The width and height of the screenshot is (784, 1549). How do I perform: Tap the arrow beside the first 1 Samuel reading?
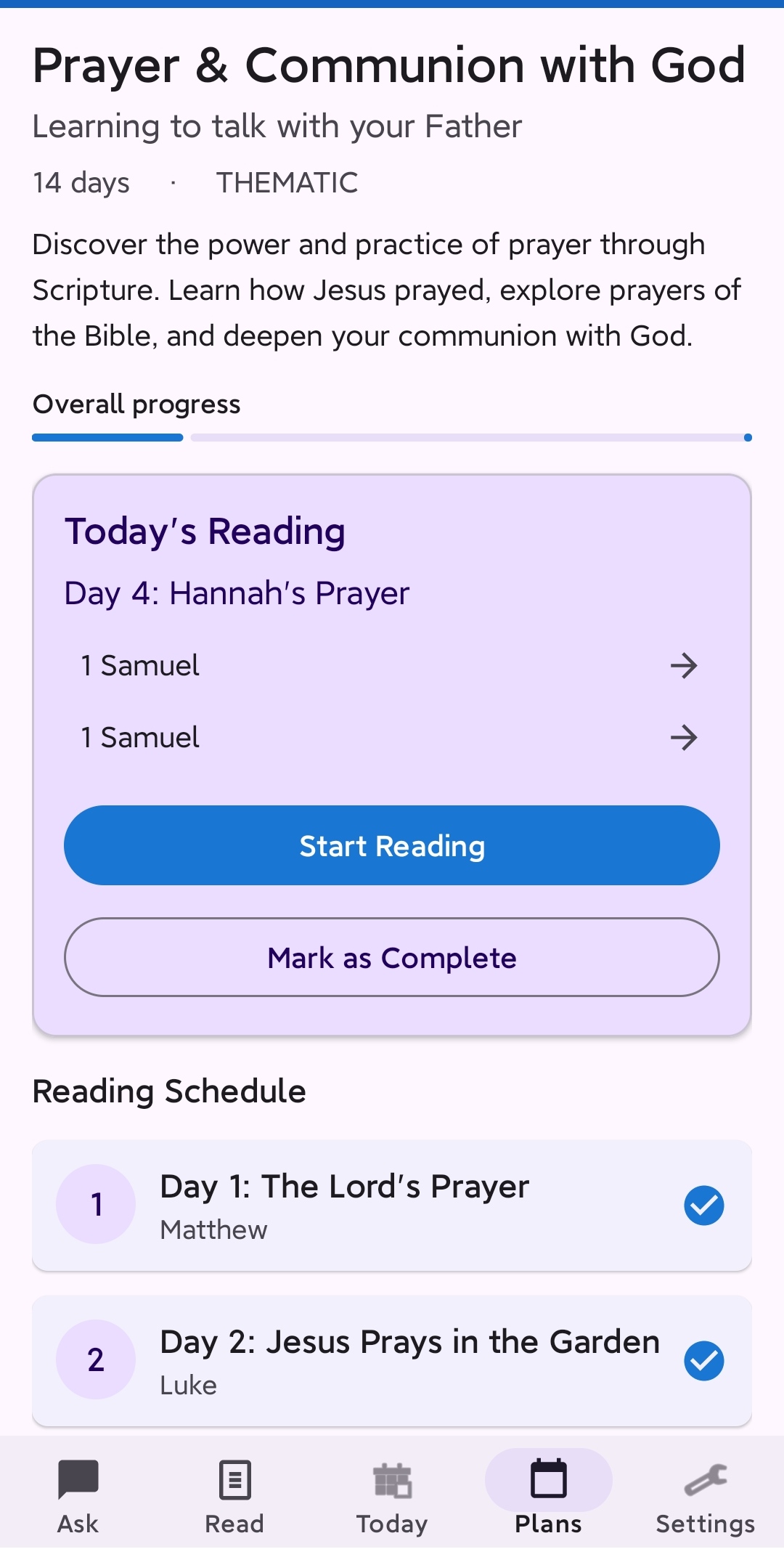(x=684, y=665)
